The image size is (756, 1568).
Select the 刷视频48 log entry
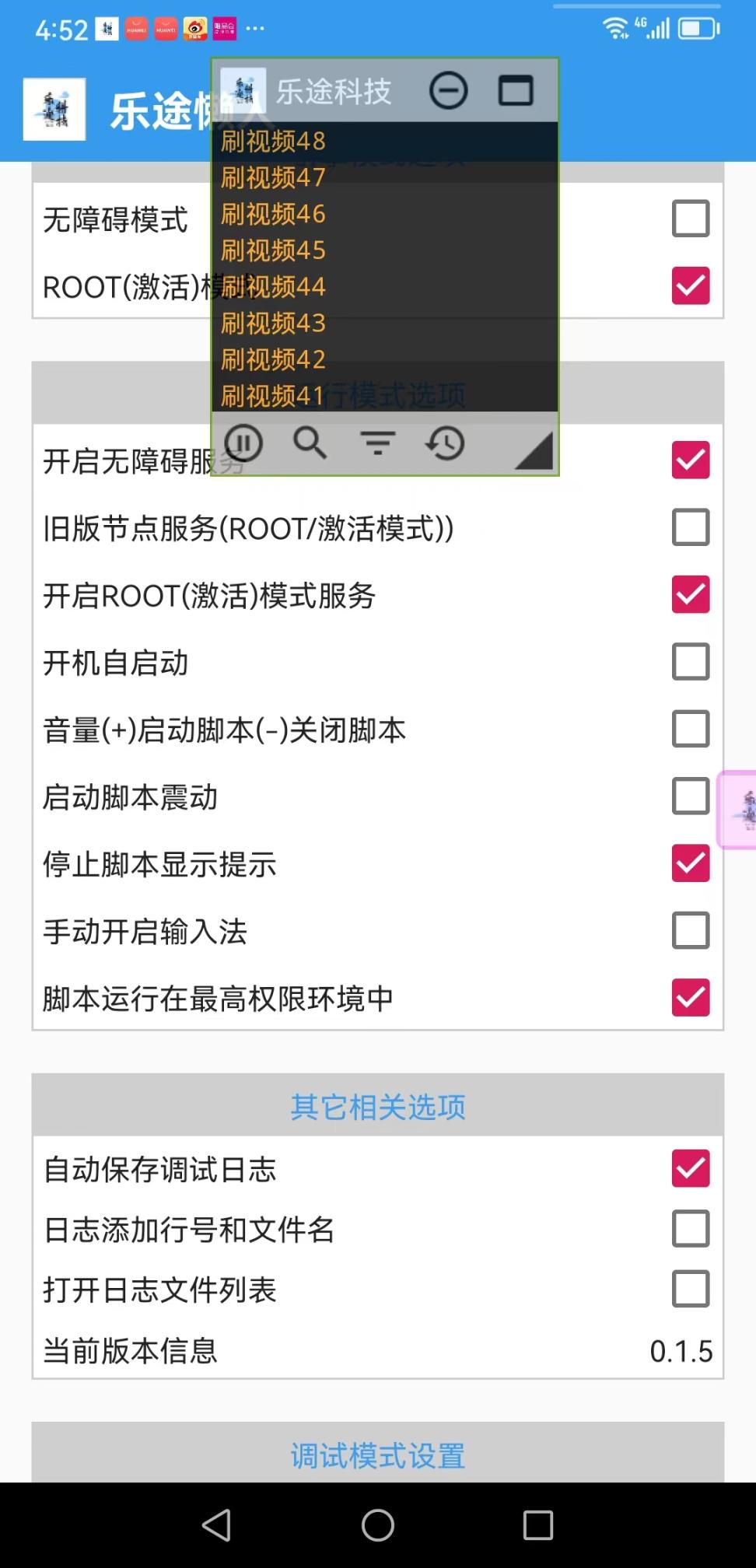[x=272, y=142]
